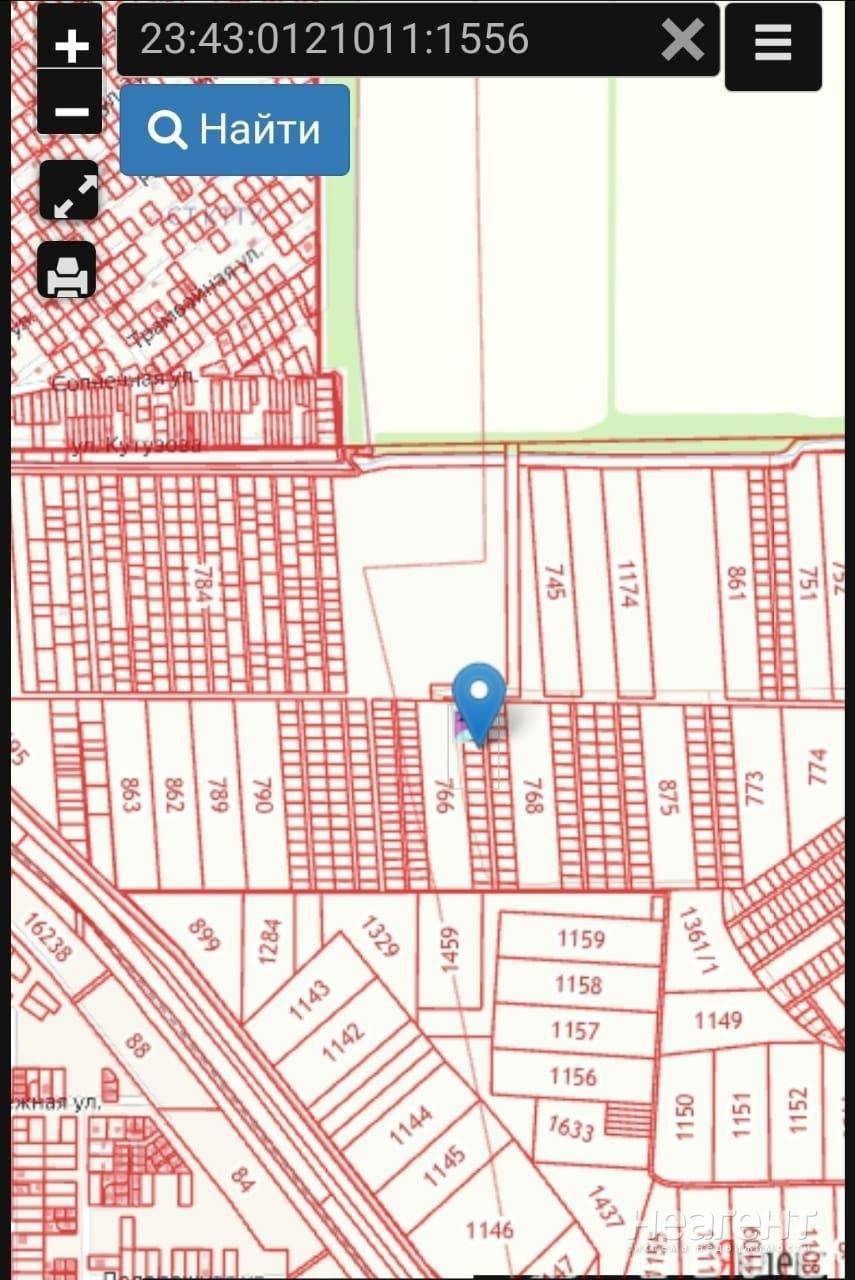Print the map

(x=69, y=270)
